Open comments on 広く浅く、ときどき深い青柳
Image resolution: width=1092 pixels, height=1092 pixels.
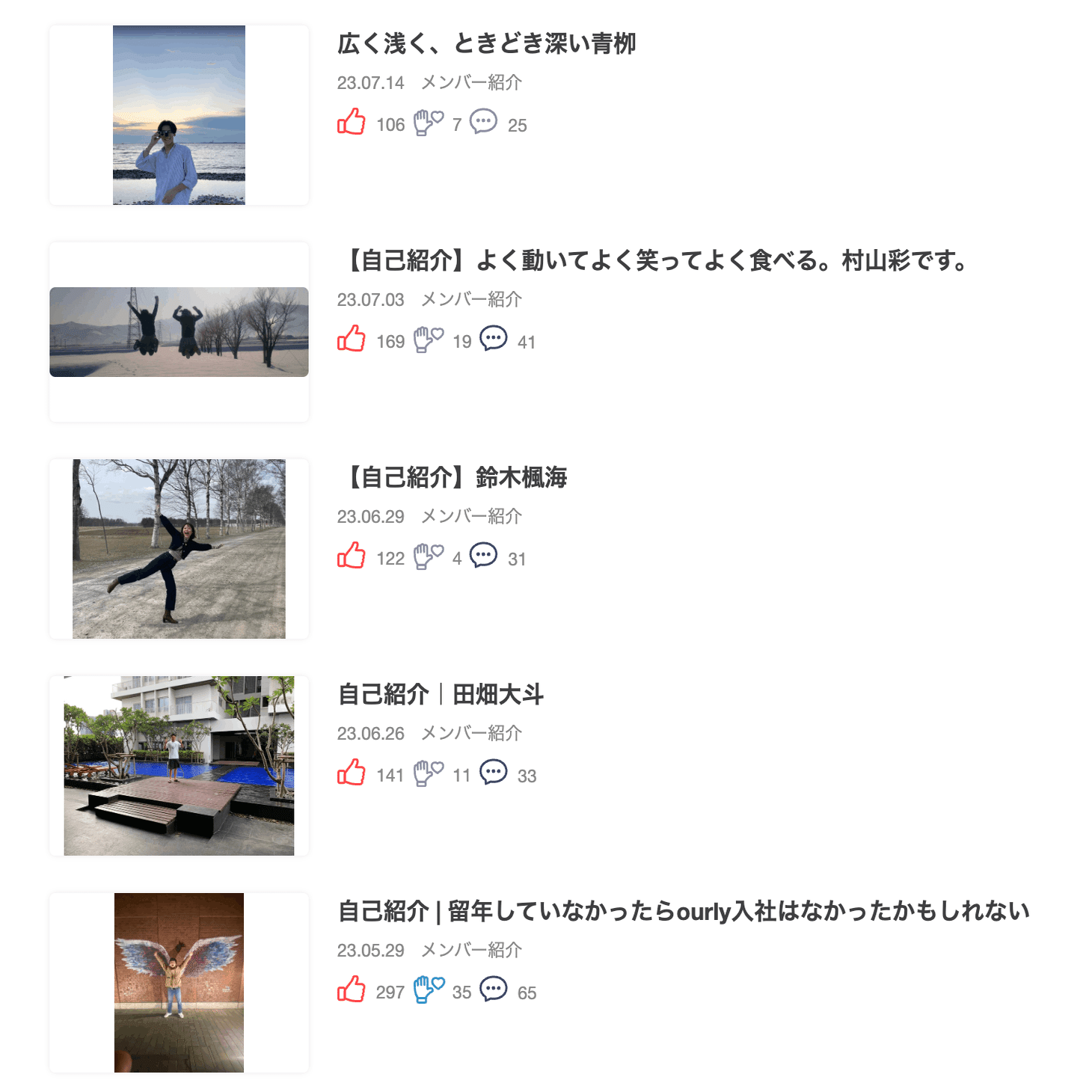click(x=484, y=122)
